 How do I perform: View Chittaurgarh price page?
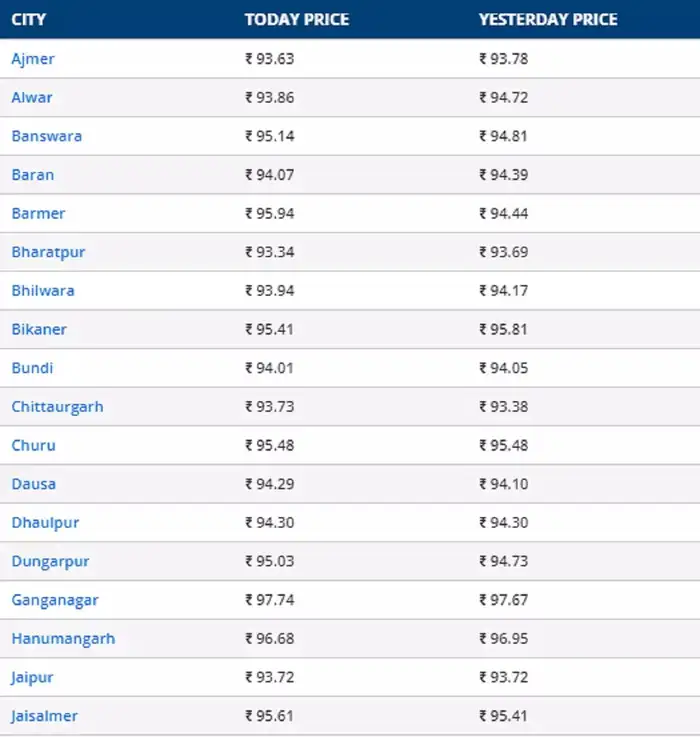click(57, 407)
